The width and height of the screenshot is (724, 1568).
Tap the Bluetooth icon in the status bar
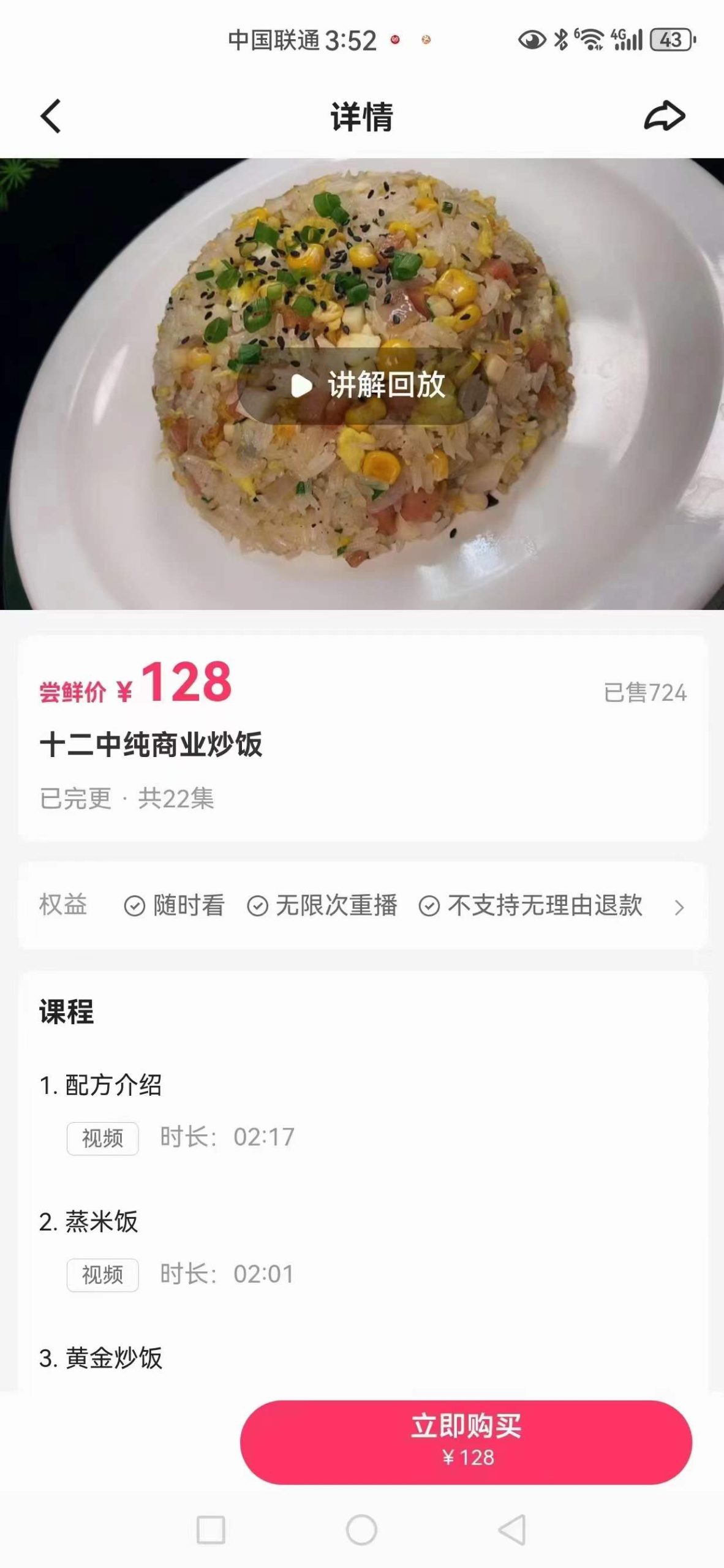point(560,38)
